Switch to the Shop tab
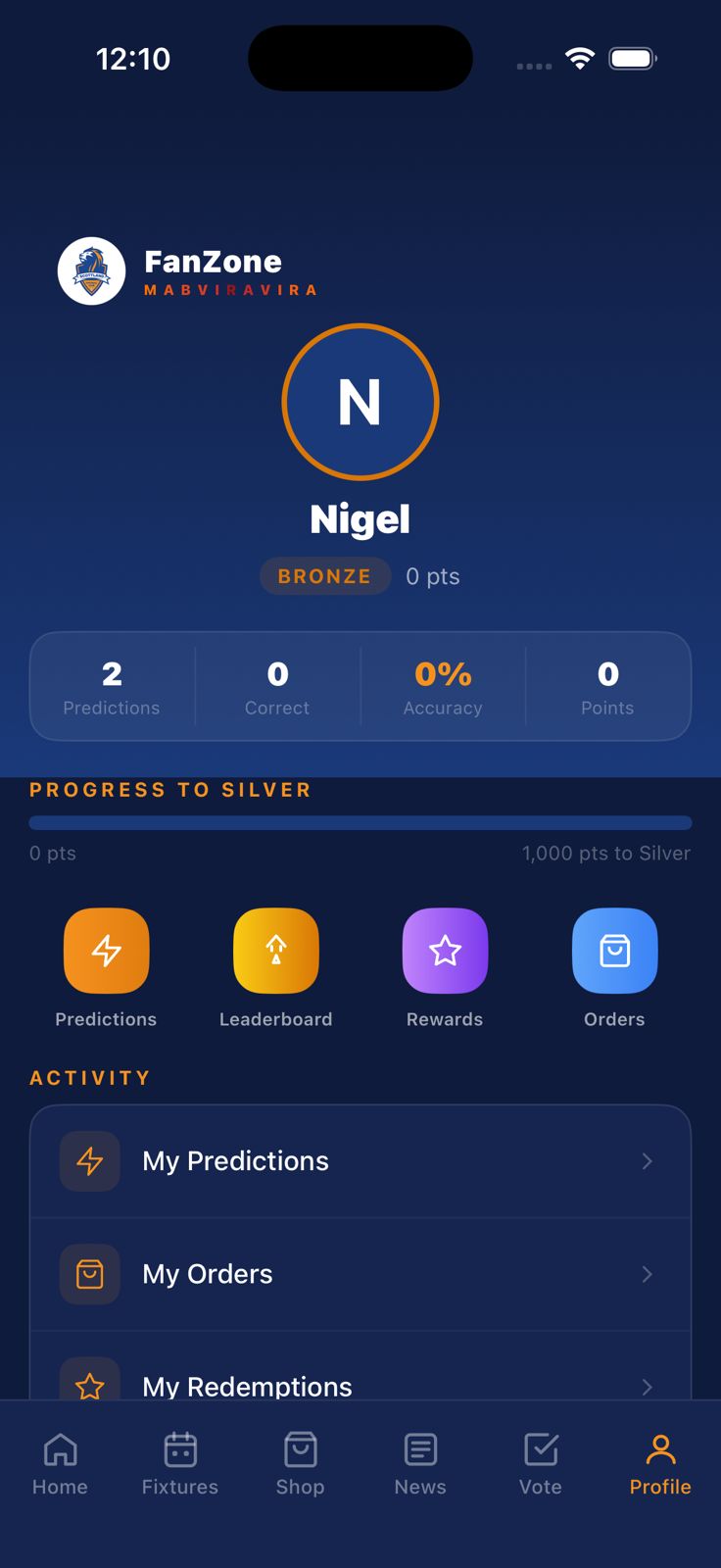721x1568 pixels. coord(300,1464)
